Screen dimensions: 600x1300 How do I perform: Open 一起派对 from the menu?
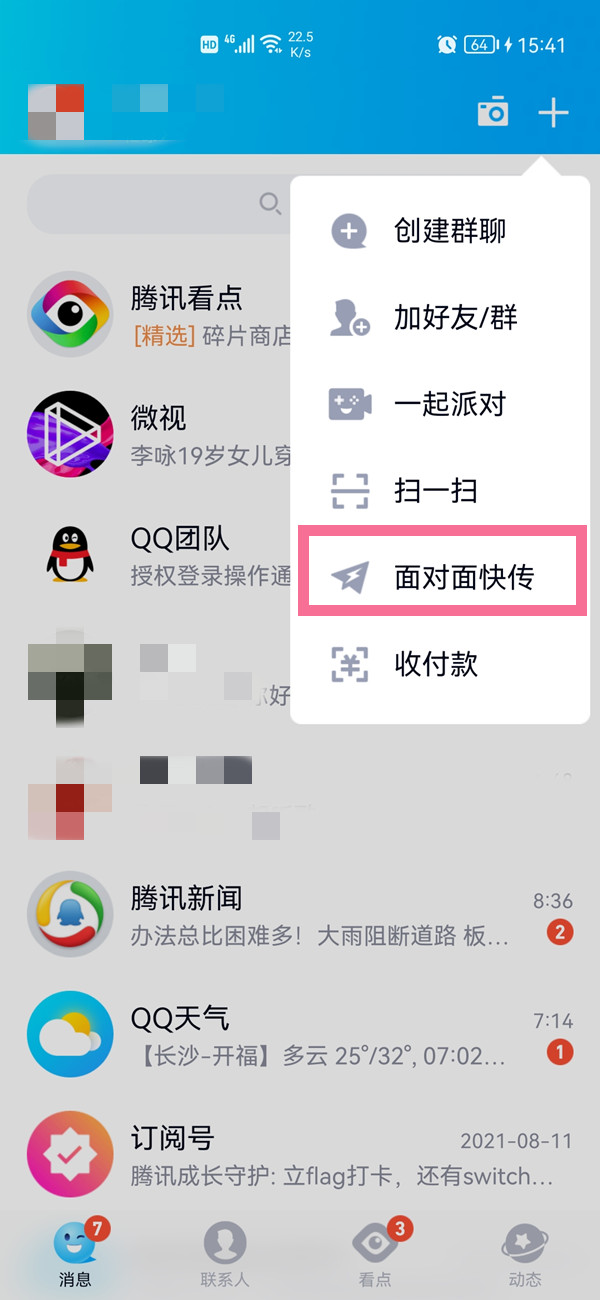point(440,404)
